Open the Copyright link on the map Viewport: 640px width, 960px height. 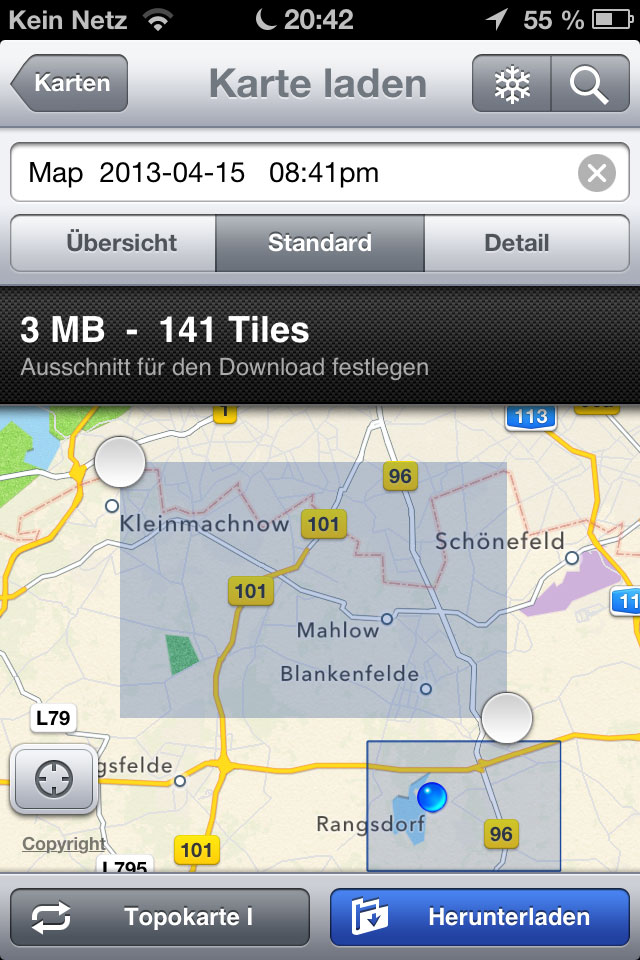tap(64, 844)
